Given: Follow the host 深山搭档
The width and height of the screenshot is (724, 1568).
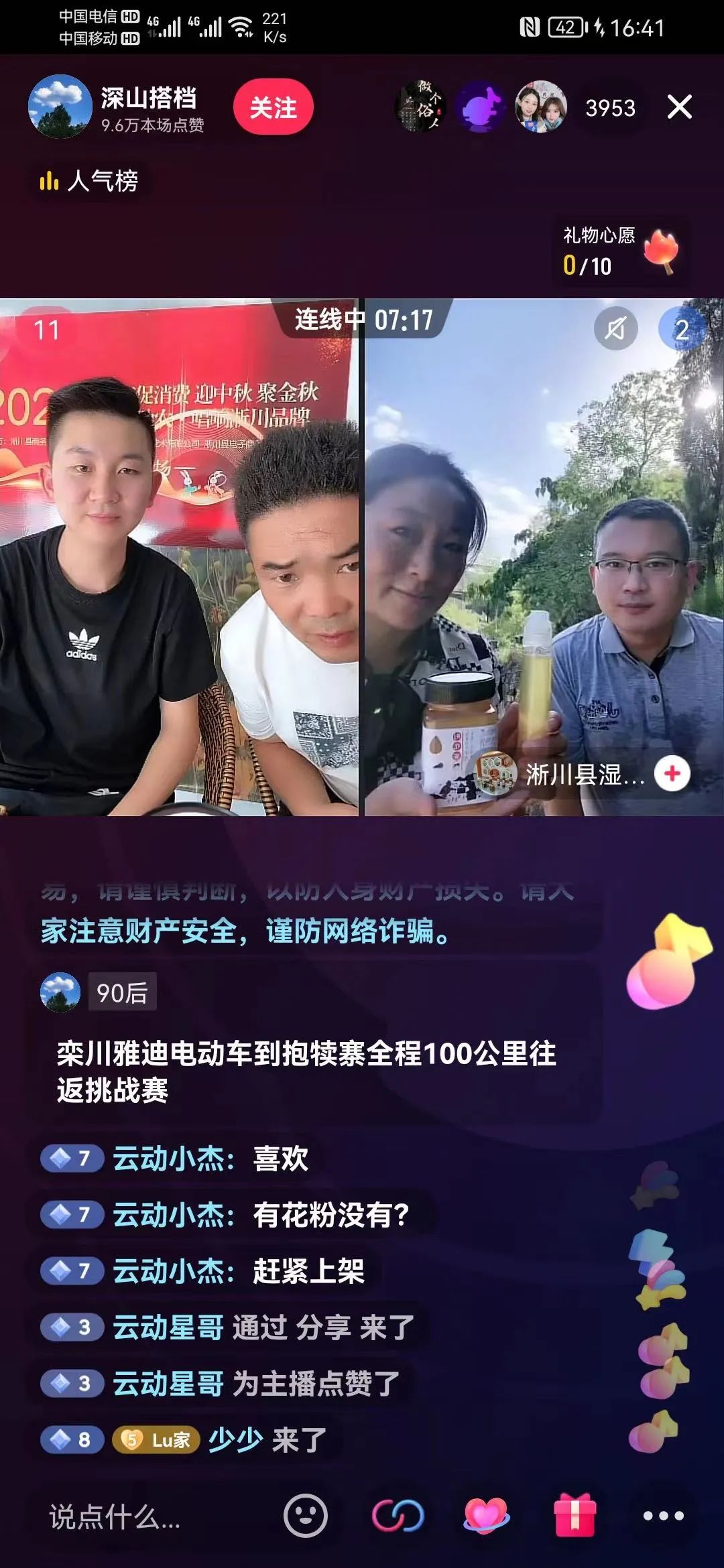Looking at the screenshot, I should pos(273,107).
